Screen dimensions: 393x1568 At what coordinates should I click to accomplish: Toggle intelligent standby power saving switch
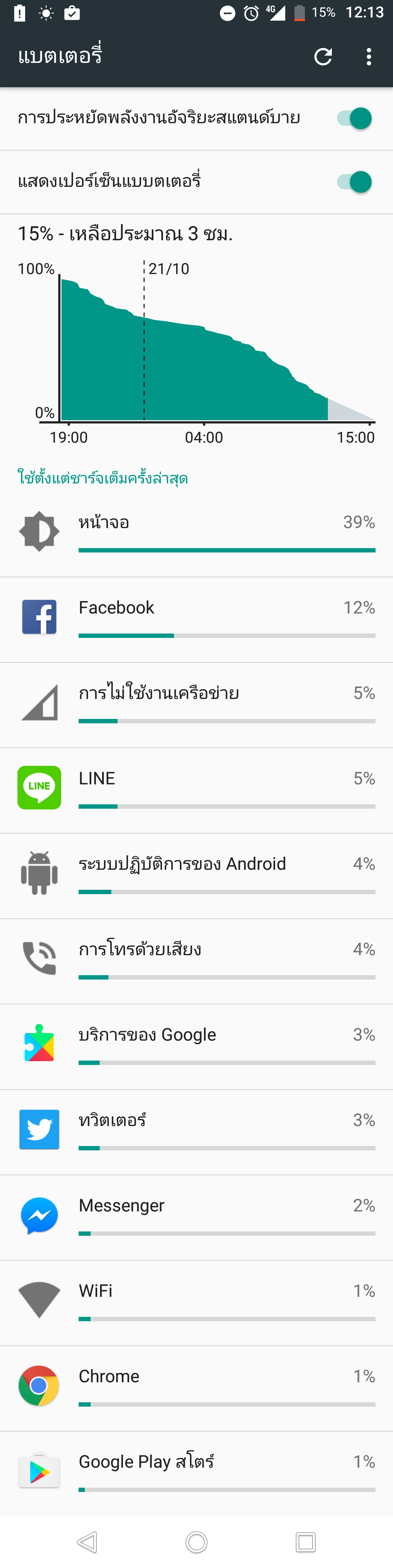[x=354, y=119]
